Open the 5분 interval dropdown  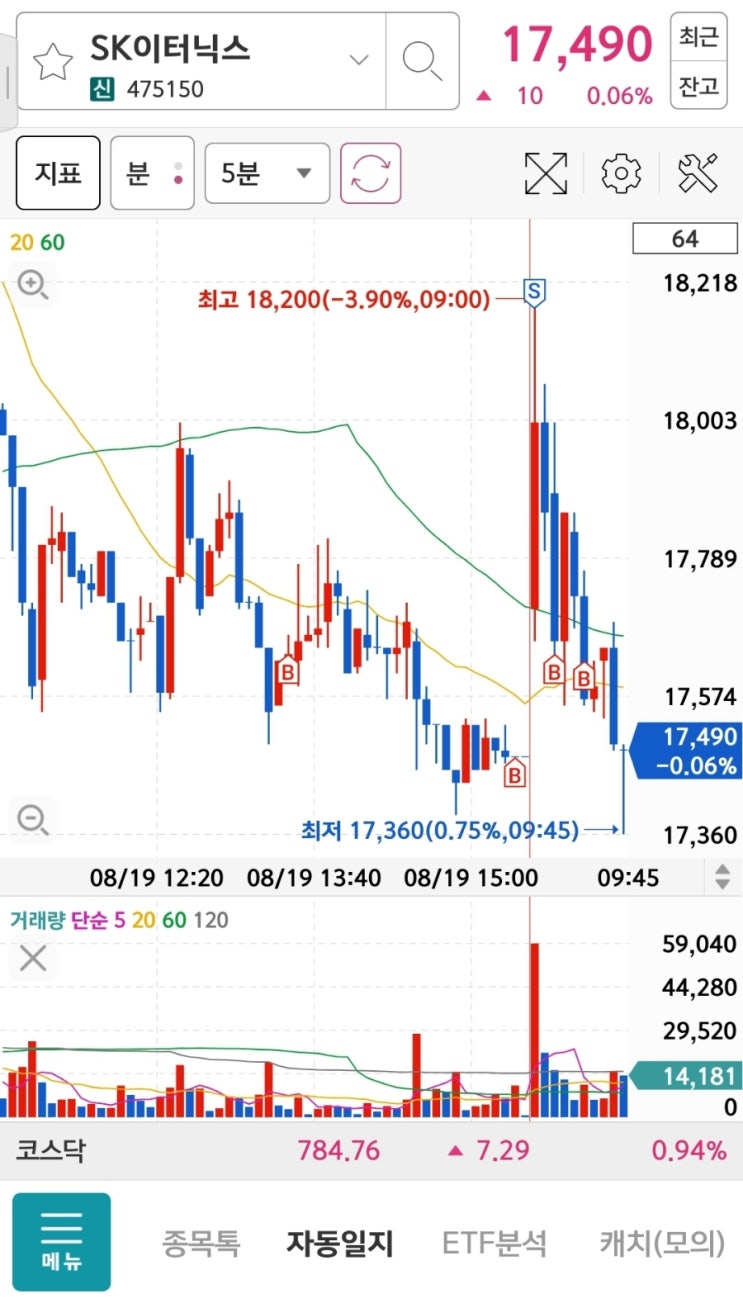[266, 173]
